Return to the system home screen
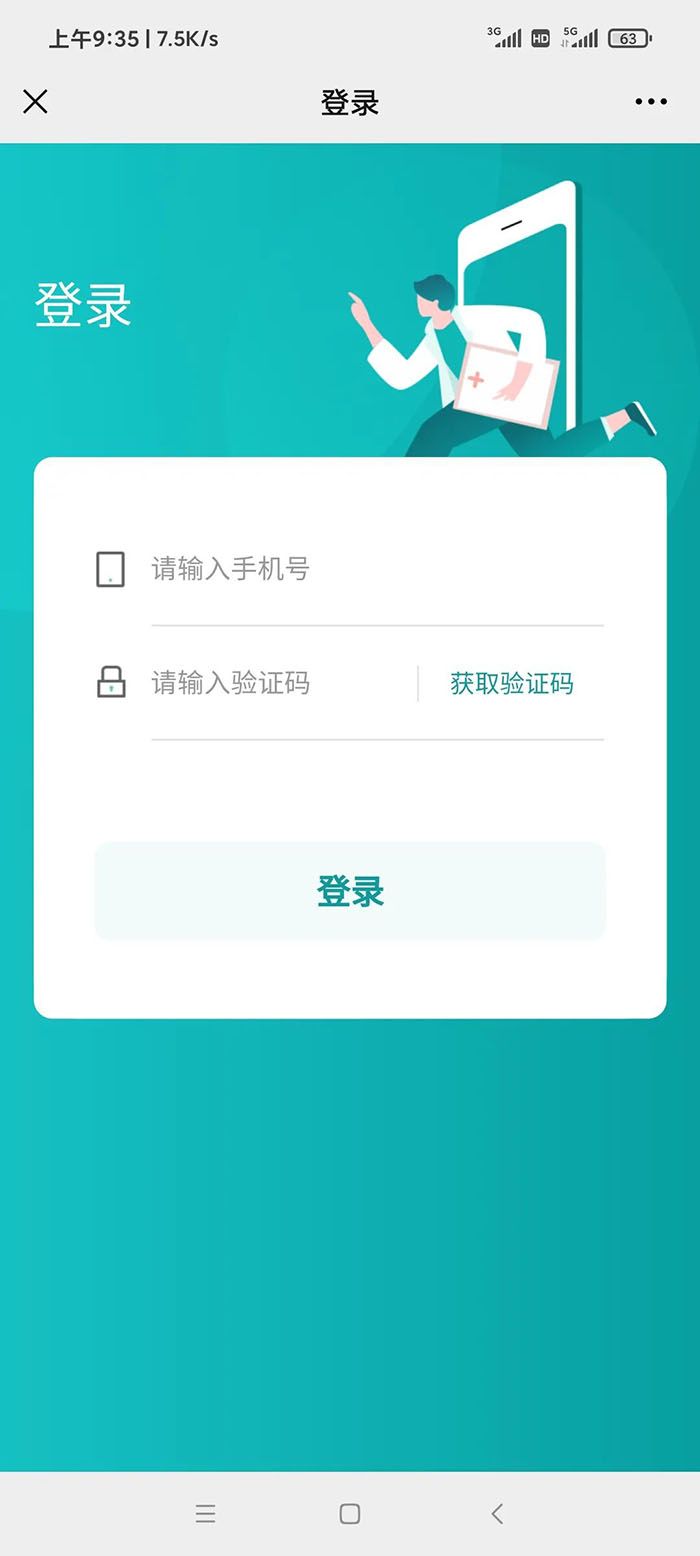This screenshot has height=1556, width=700. (x=349, y=1513)
